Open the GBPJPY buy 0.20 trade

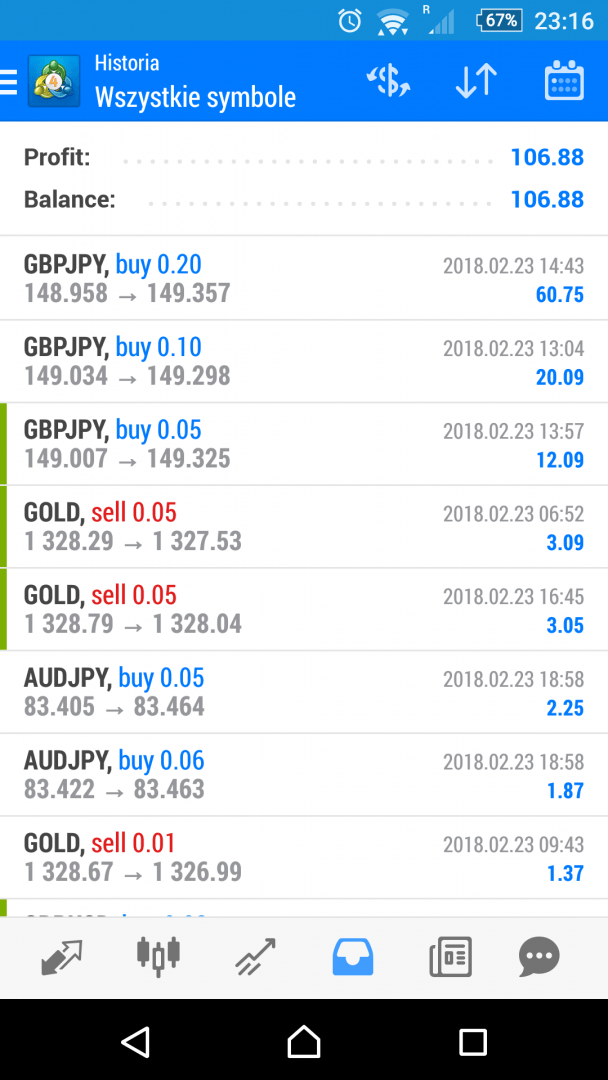[x=304, y=279]
